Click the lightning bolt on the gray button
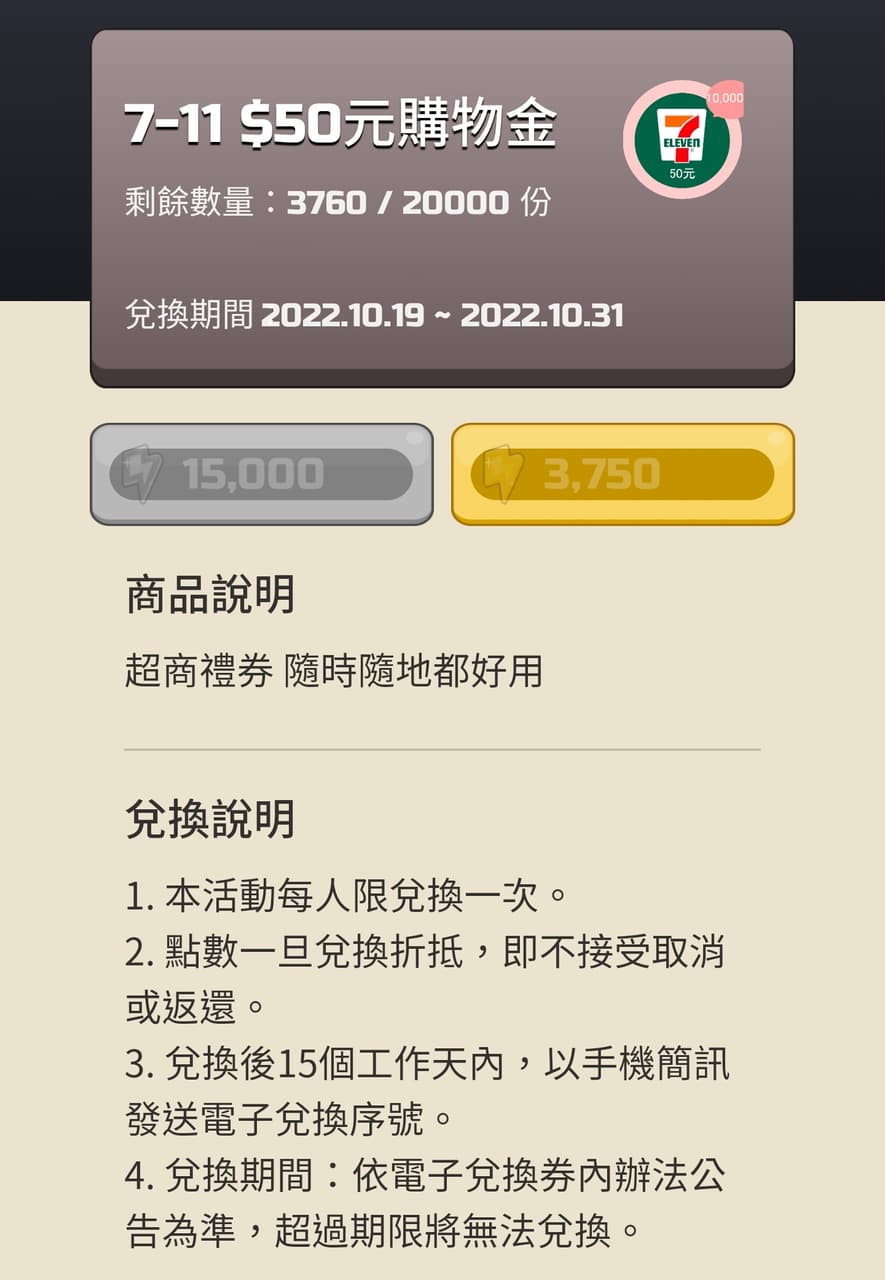 point(143,473)
